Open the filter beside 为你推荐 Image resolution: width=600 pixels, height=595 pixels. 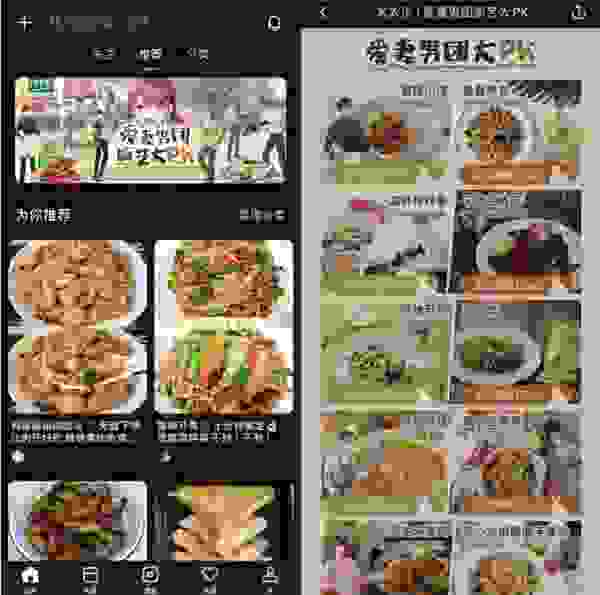[x=261, y=215]
